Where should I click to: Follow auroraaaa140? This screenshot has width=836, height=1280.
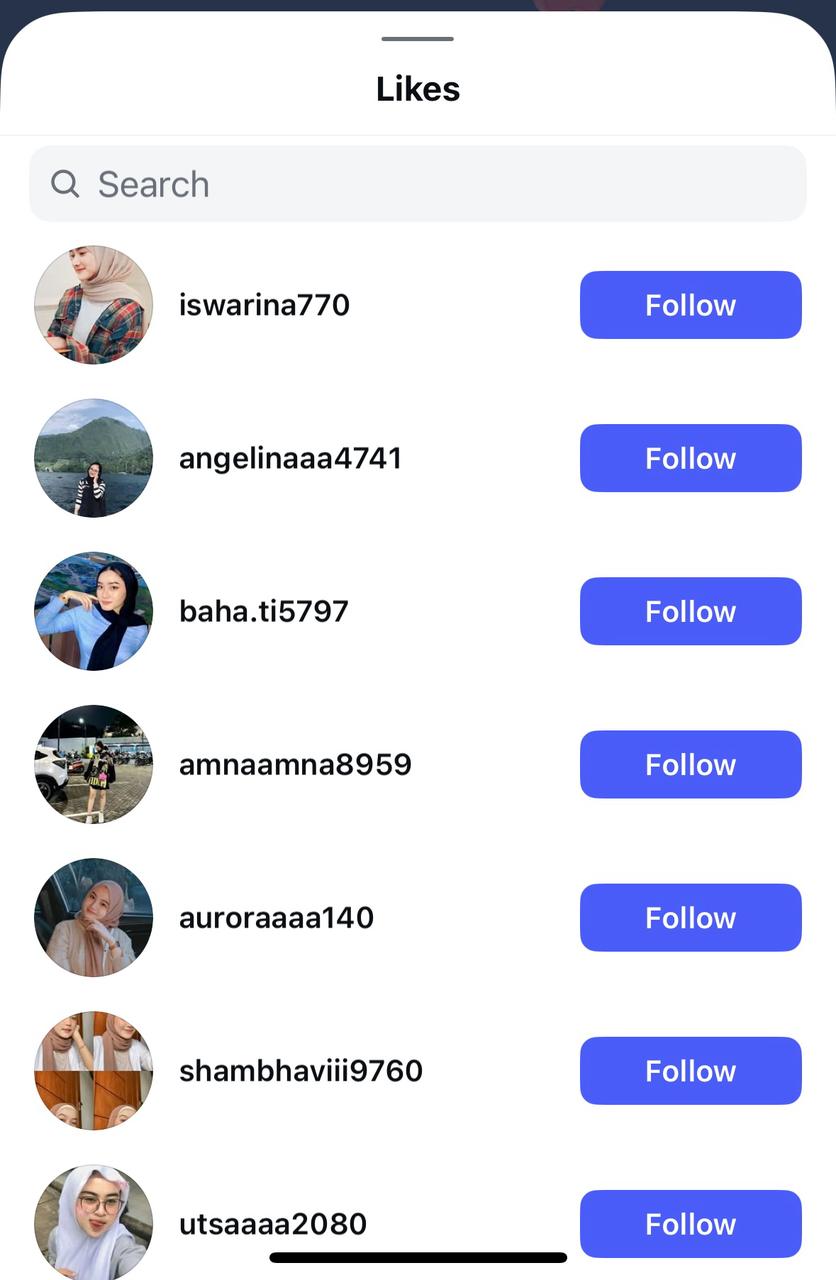pos(690,917)
